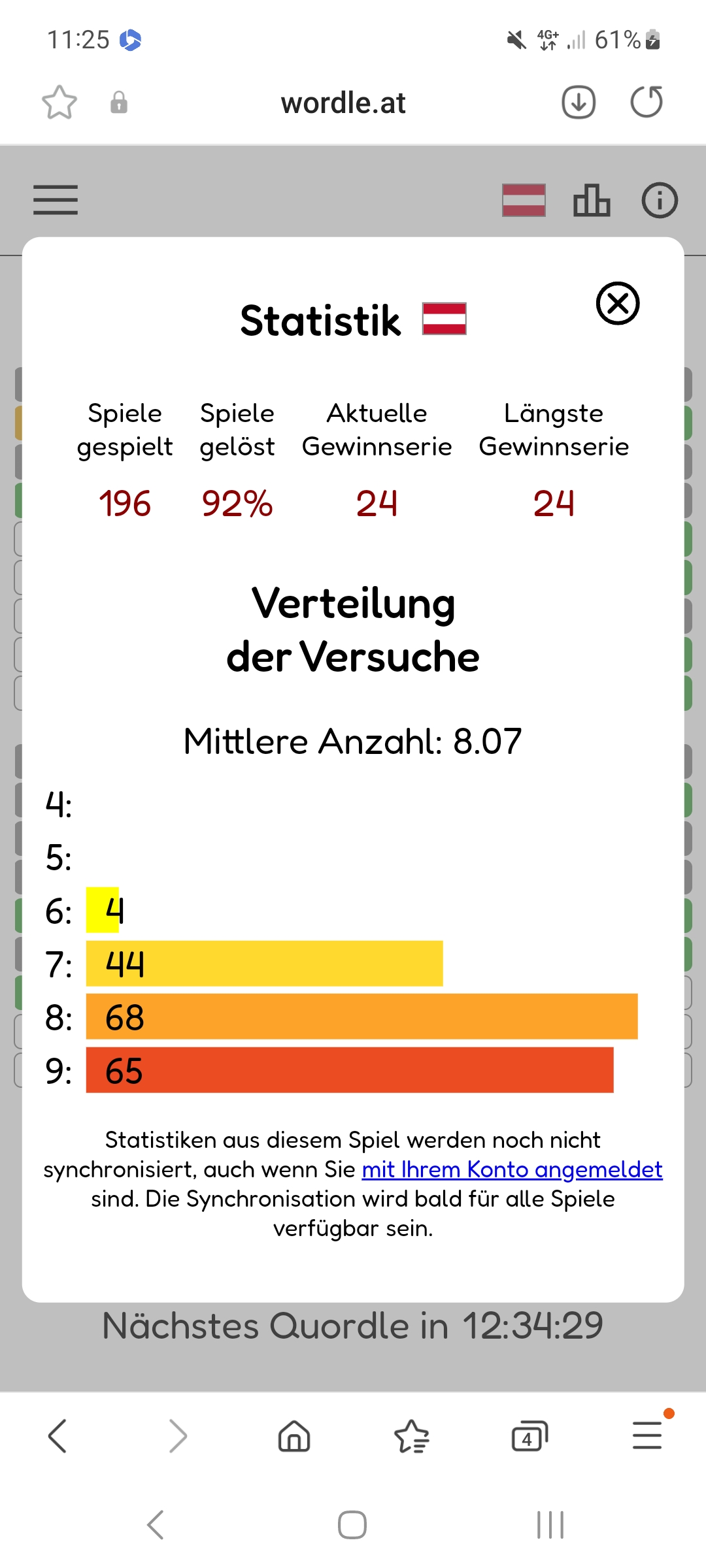
Task: Tap the Austrian flag language button
Action: 524,200
